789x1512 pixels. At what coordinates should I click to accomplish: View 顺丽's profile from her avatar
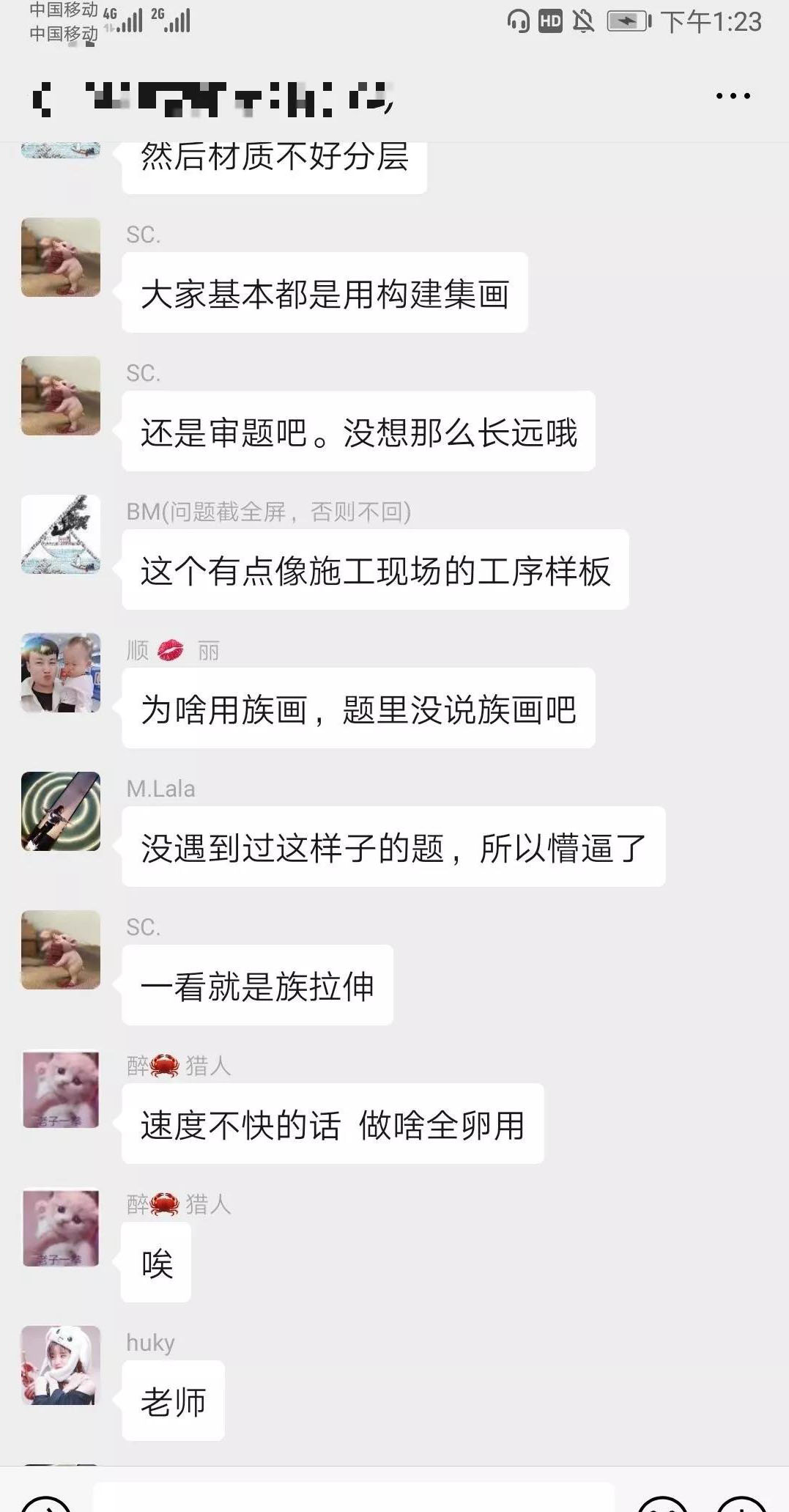[61, 672]
